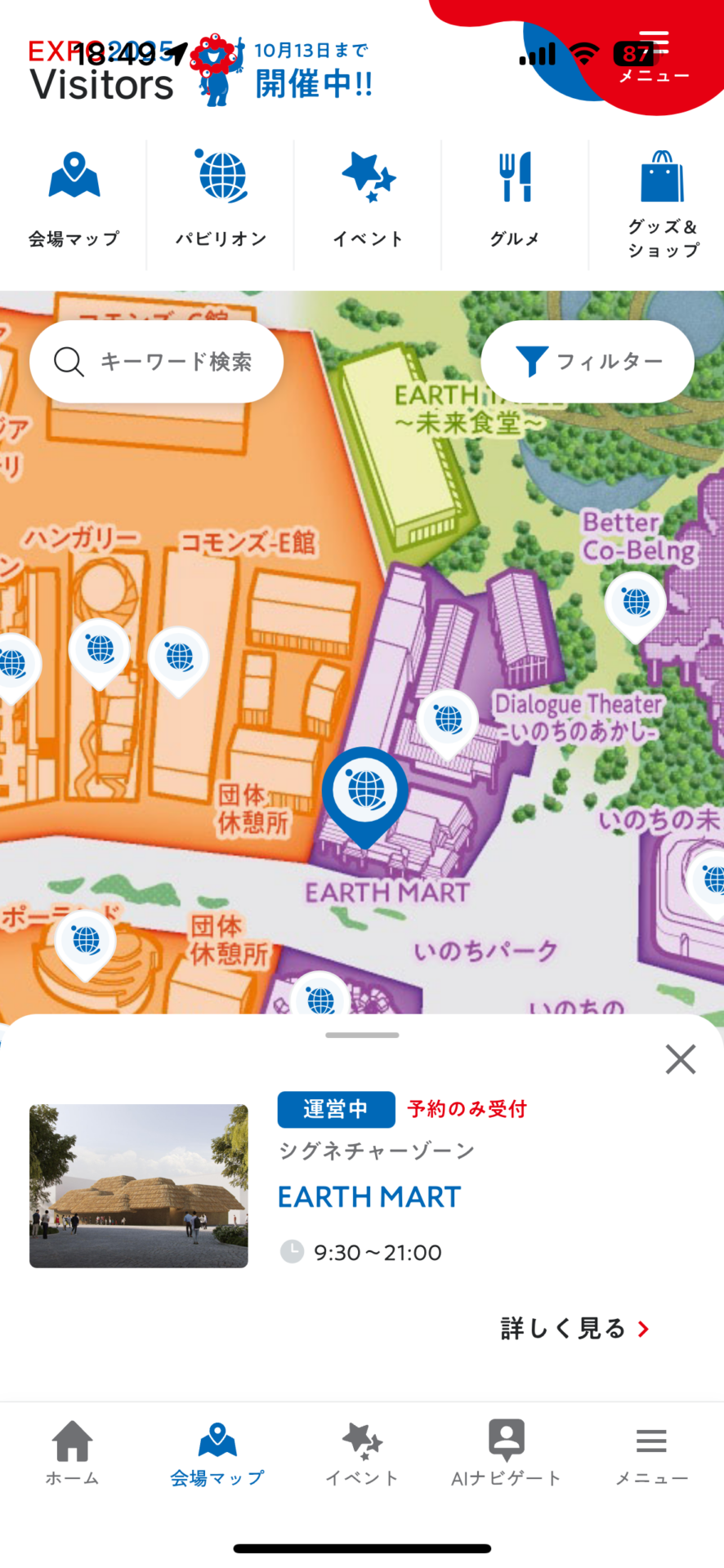
Task: Close the EARTH MART info card
Action: click(x=680, y=1059)
